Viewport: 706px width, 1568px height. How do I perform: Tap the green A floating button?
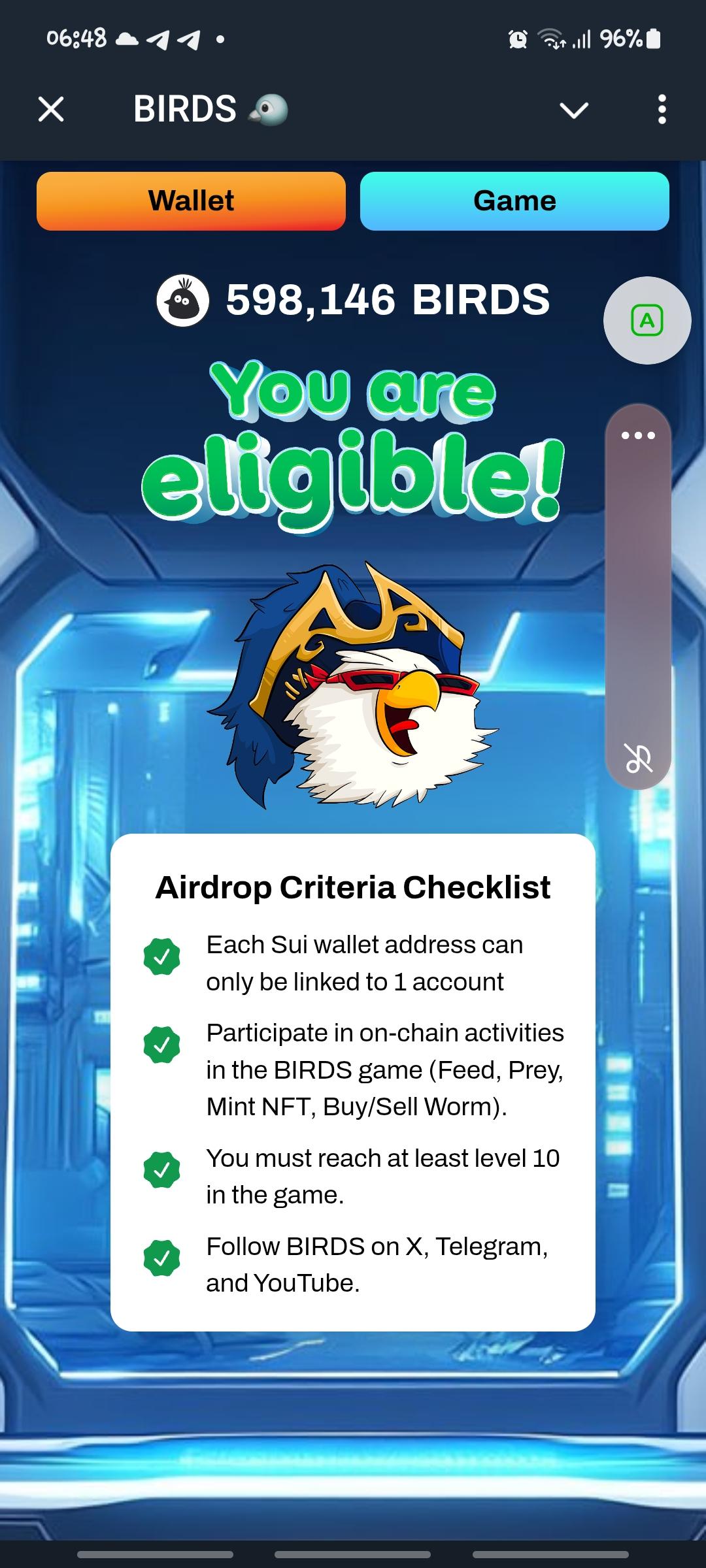pyautogui.click(x=647, y=320)
